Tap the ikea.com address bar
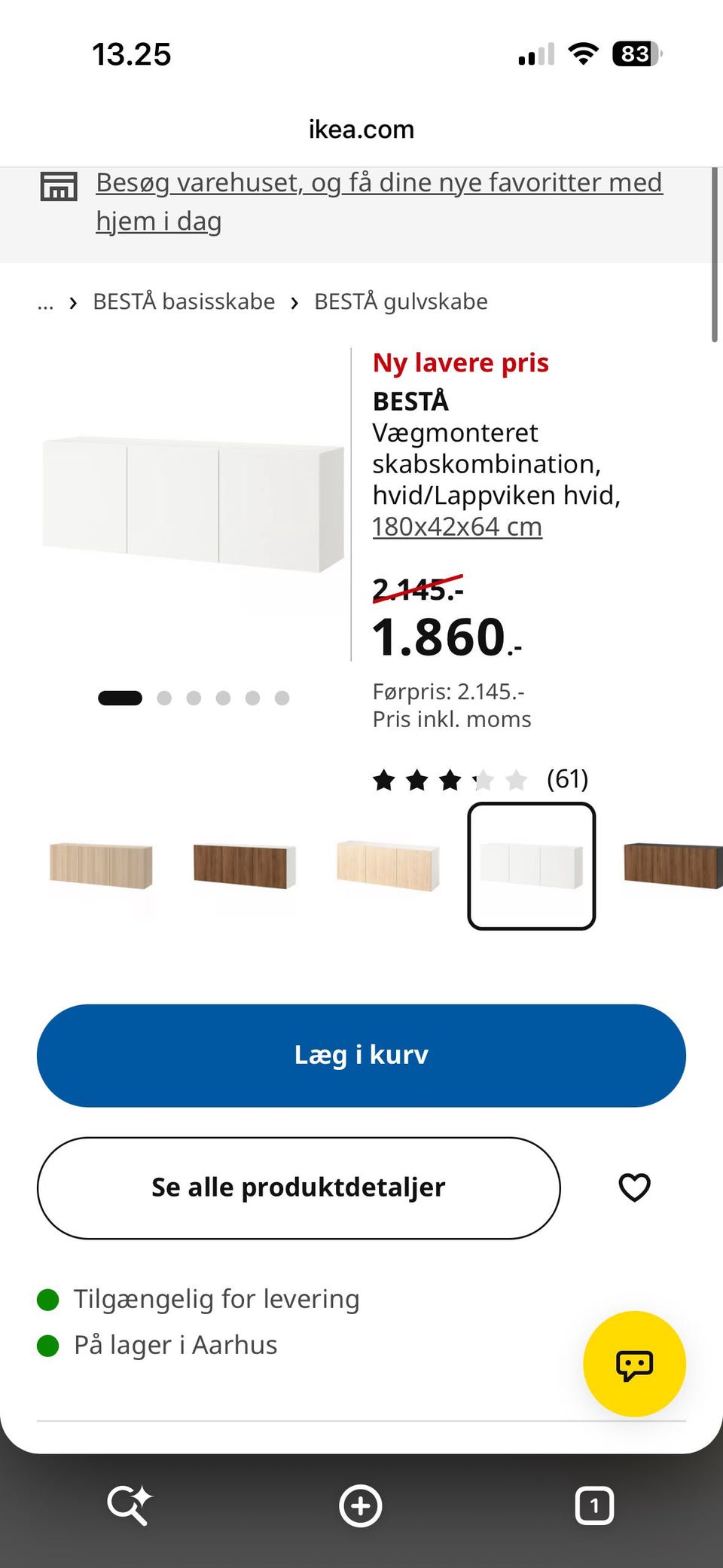The height and width of the screenshot is (1568, 723). pos(361,129)
